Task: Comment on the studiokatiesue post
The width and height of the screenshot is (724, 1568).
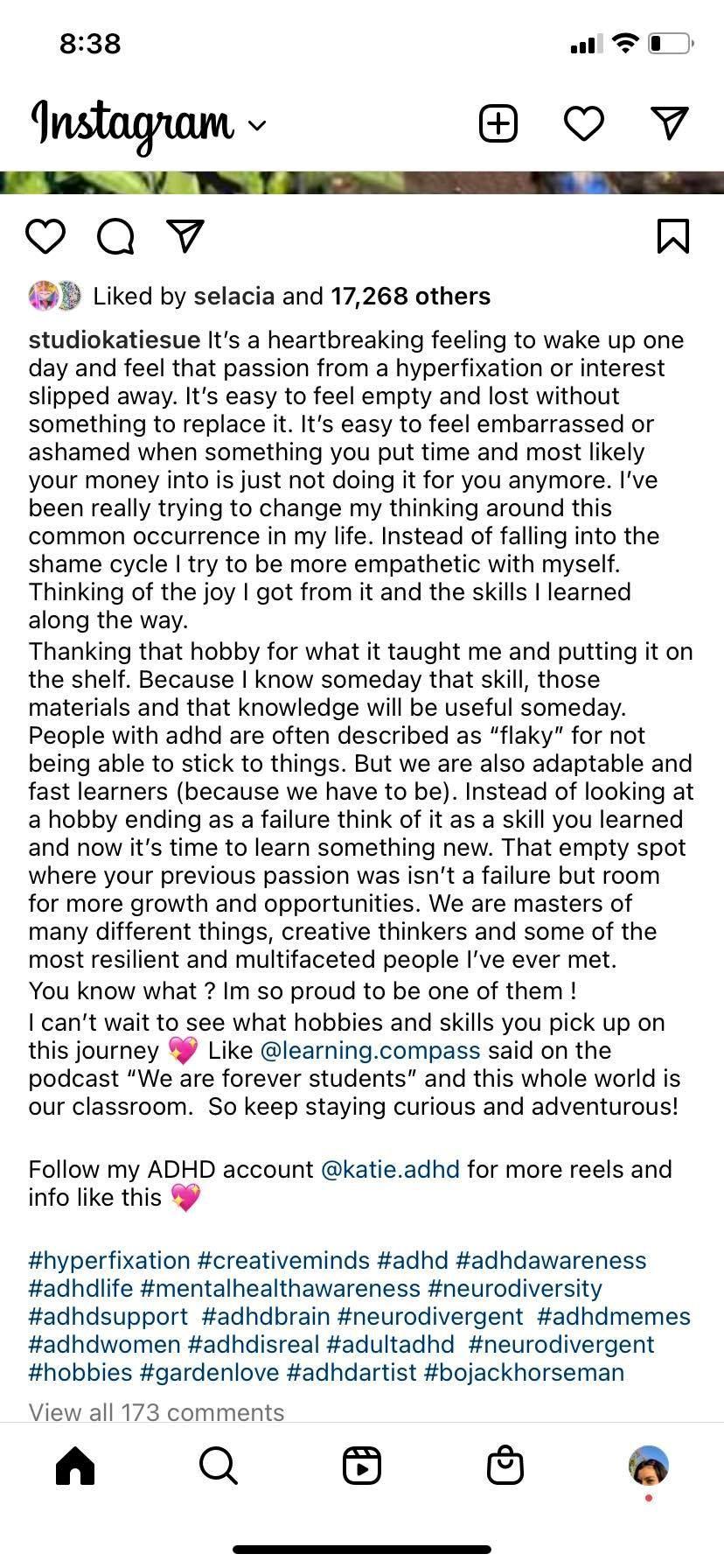Action: (x=115, y=236)
